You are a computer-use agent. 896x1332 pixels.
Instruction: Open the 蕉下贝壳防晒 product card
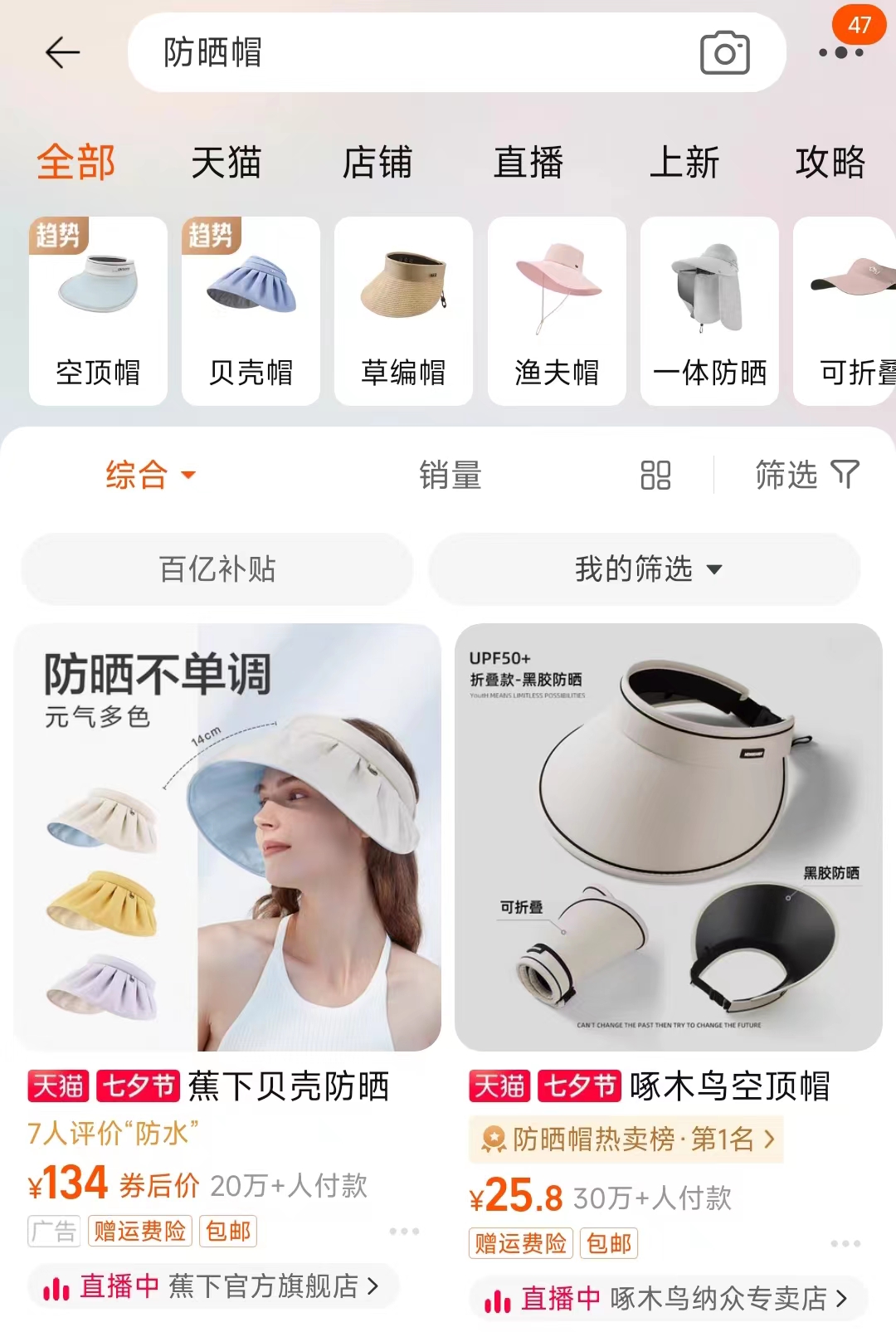click(x=227, y=838)
